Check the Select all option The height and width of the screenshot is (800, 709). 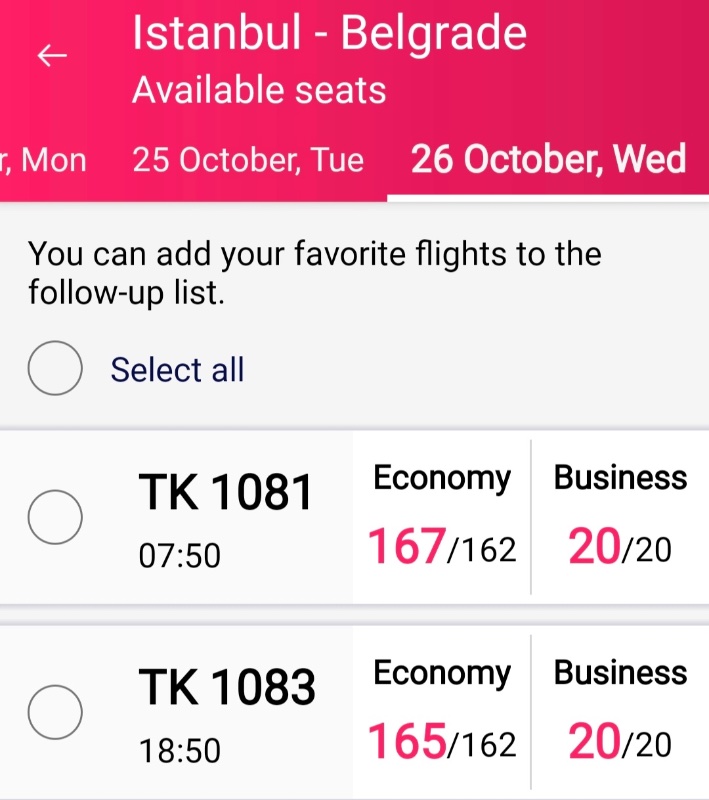(x=54, y=369)
